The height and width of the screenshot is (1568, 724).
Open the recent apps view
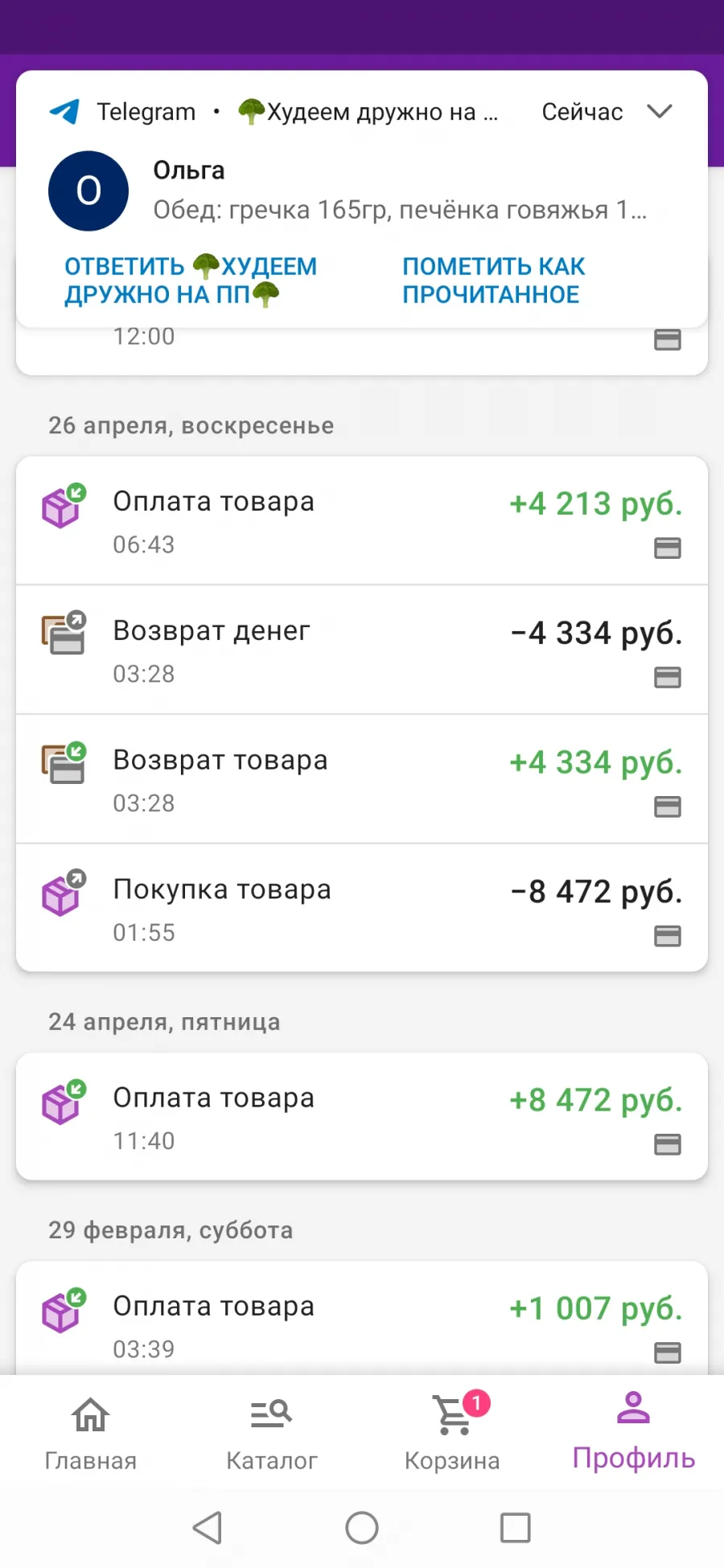point(515,1527)
